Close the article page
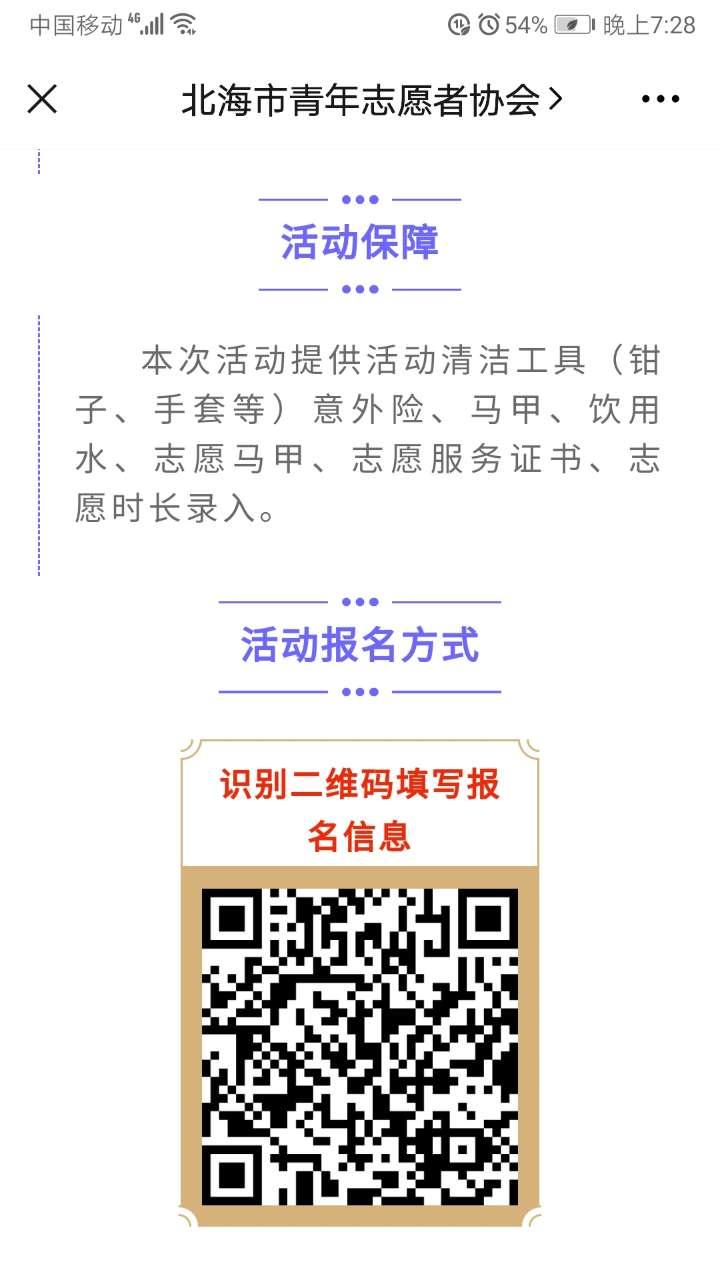Viewport: 720px width, 1280px height. pyautogui.click(x=42, y=99)
